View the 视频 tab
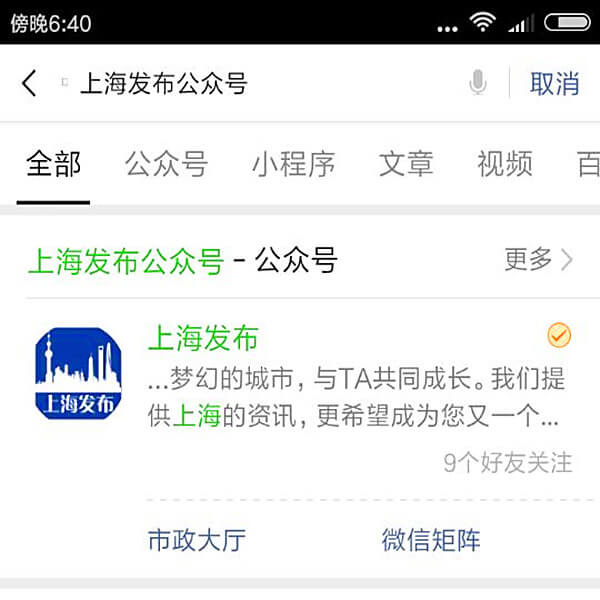 [505, 164]
